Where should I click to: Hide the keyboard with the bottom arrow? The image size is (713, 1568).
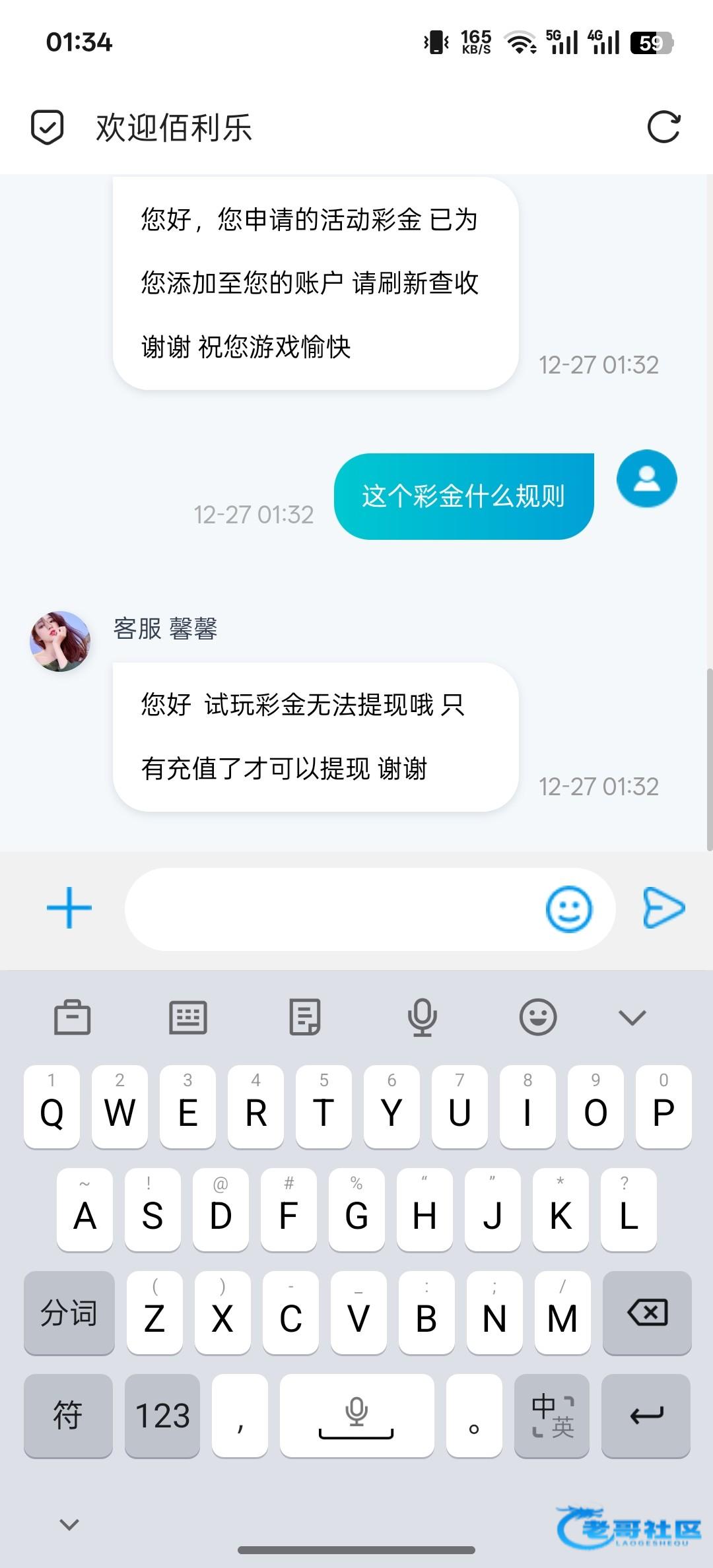point(69,1524)
